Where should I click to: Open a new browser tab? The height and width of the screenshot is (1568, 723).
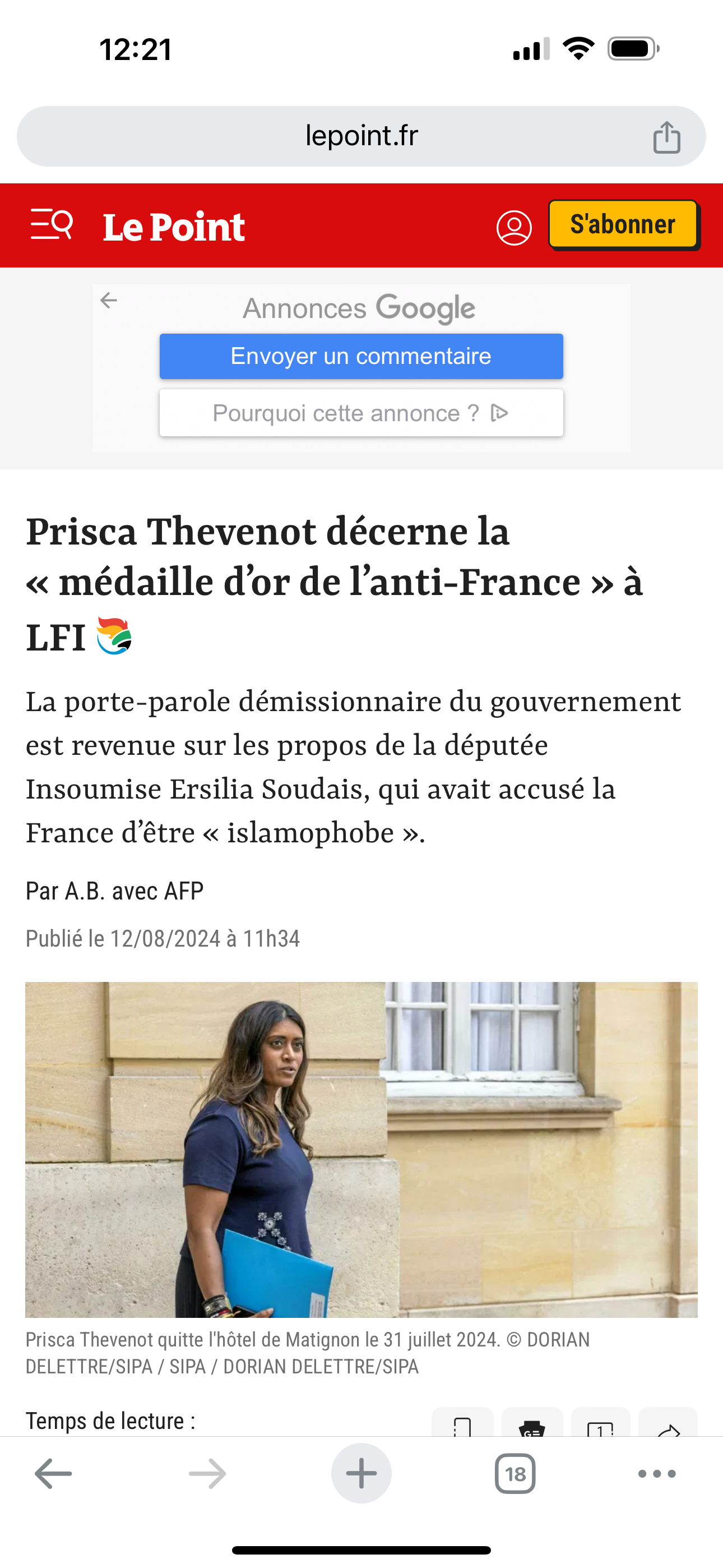[x=361, y=1474]
